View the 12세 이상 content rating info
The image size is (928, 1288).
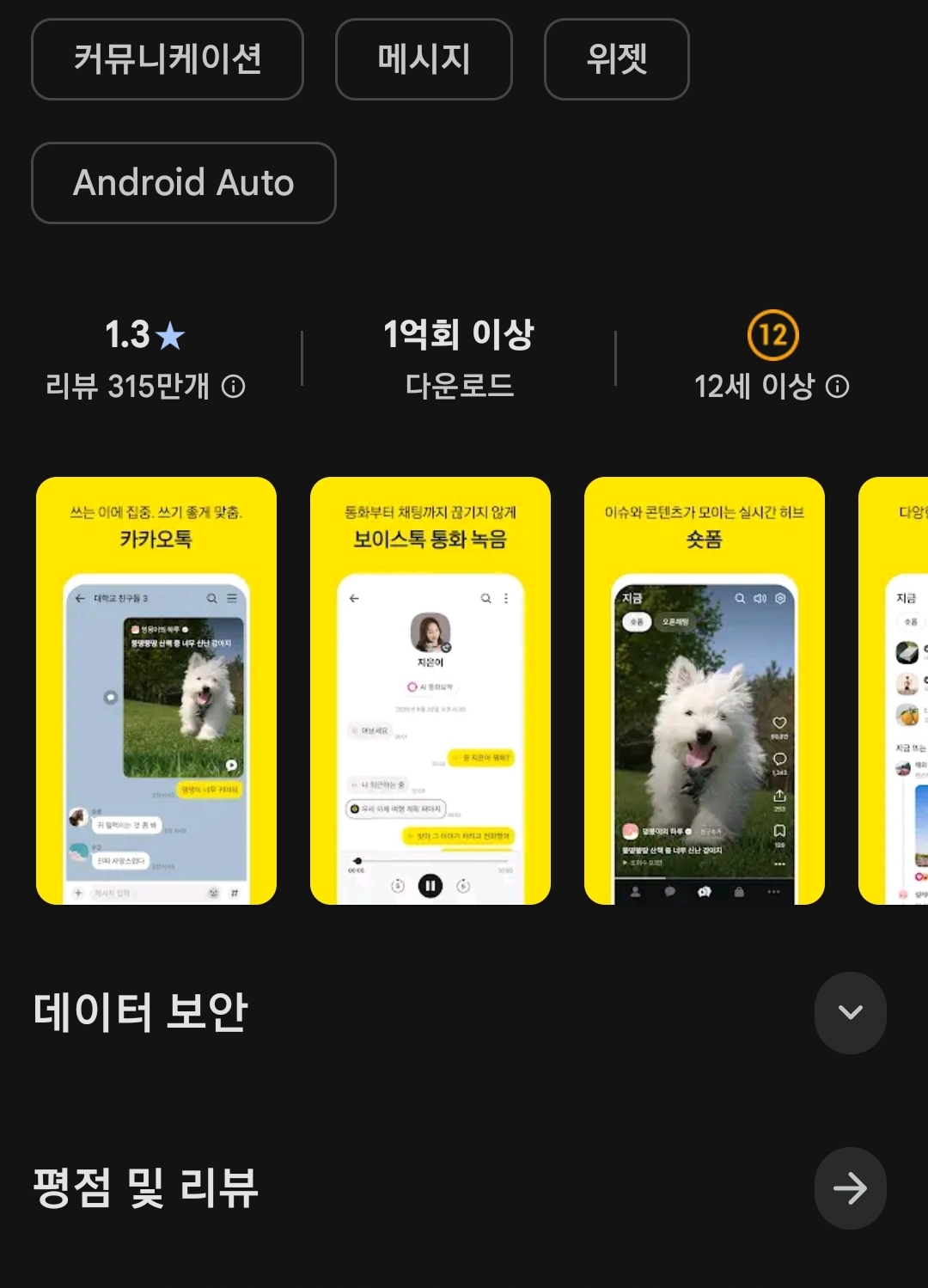[x=772, y=359]
